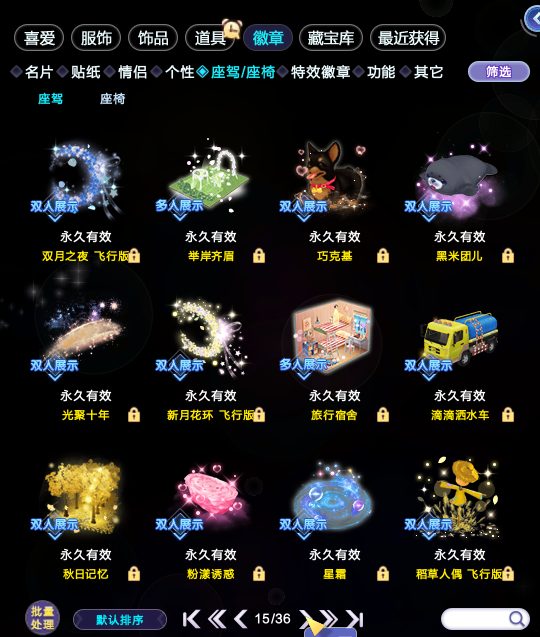Viewport: 540px width, 637px height.
Task: Tap the 批量处理 batch button
Action: [x=42, y=618]
